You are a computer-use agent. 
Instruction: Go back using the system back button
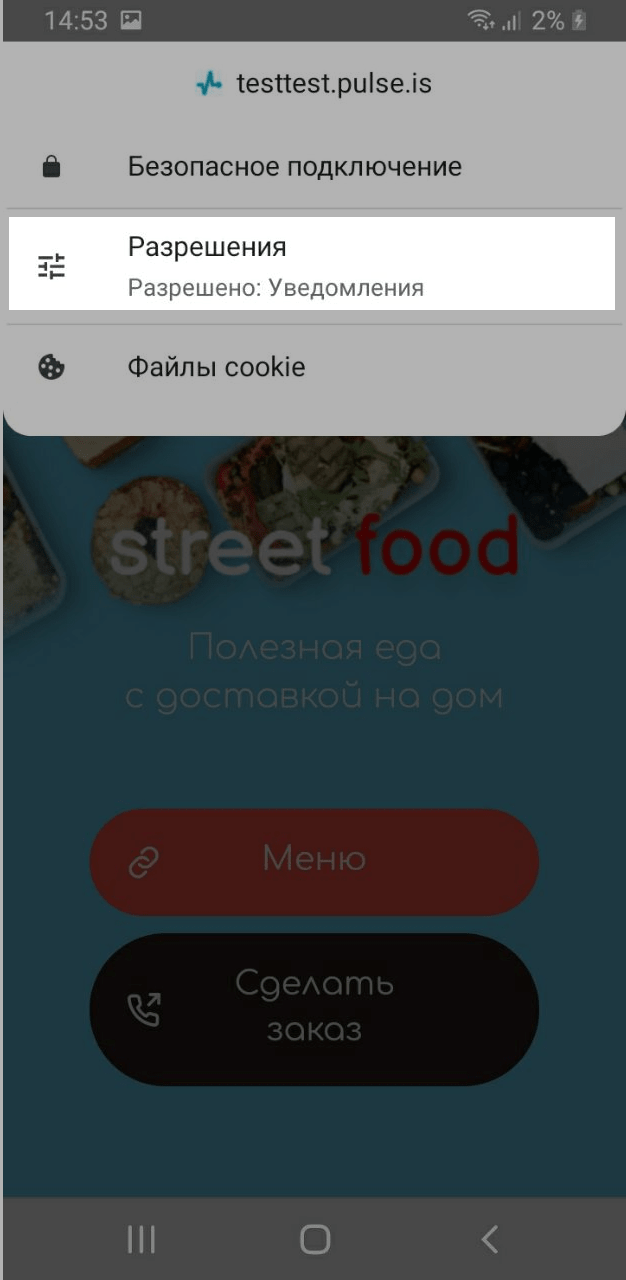point(489,1240)
